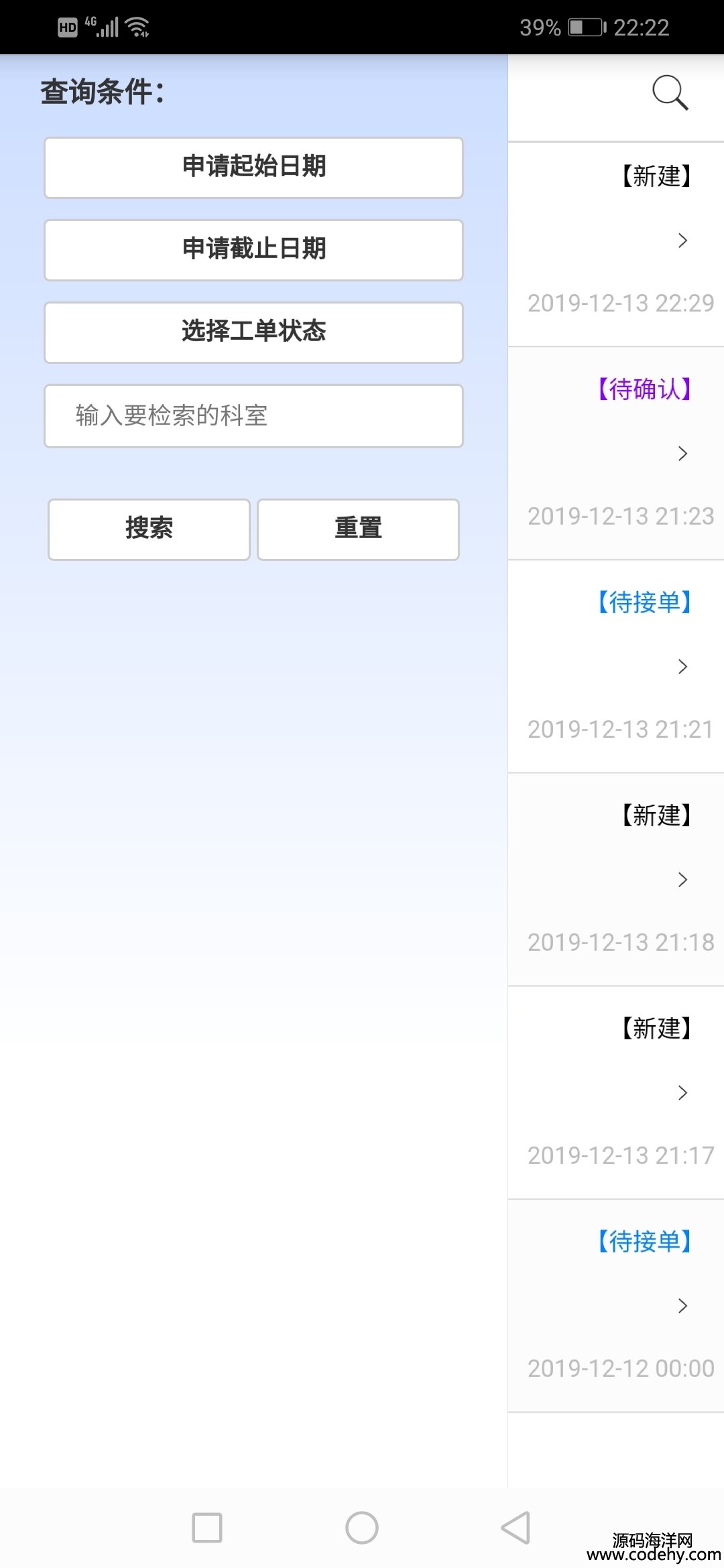724x1568 pixels.
Task: Pick the 申请起始日期 start date
Action: pyautogui.click(x=253, y=168)
